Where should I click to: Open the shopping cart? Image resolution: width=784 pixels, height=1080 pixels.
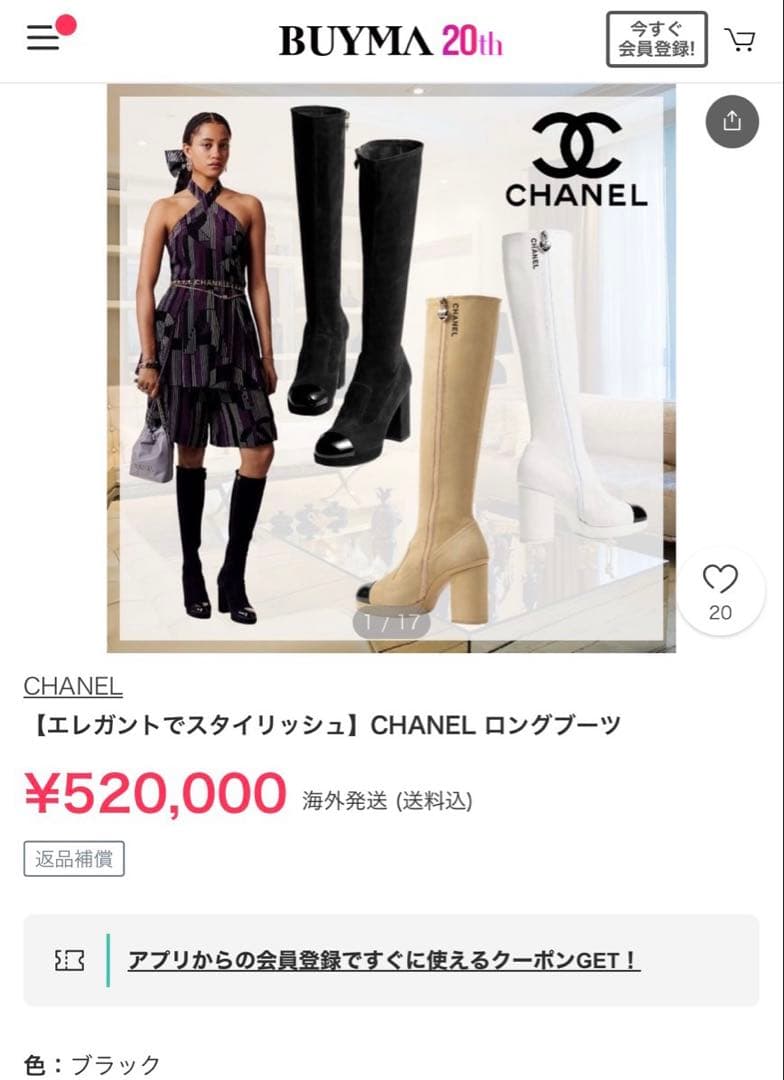(x=741, y=38)
